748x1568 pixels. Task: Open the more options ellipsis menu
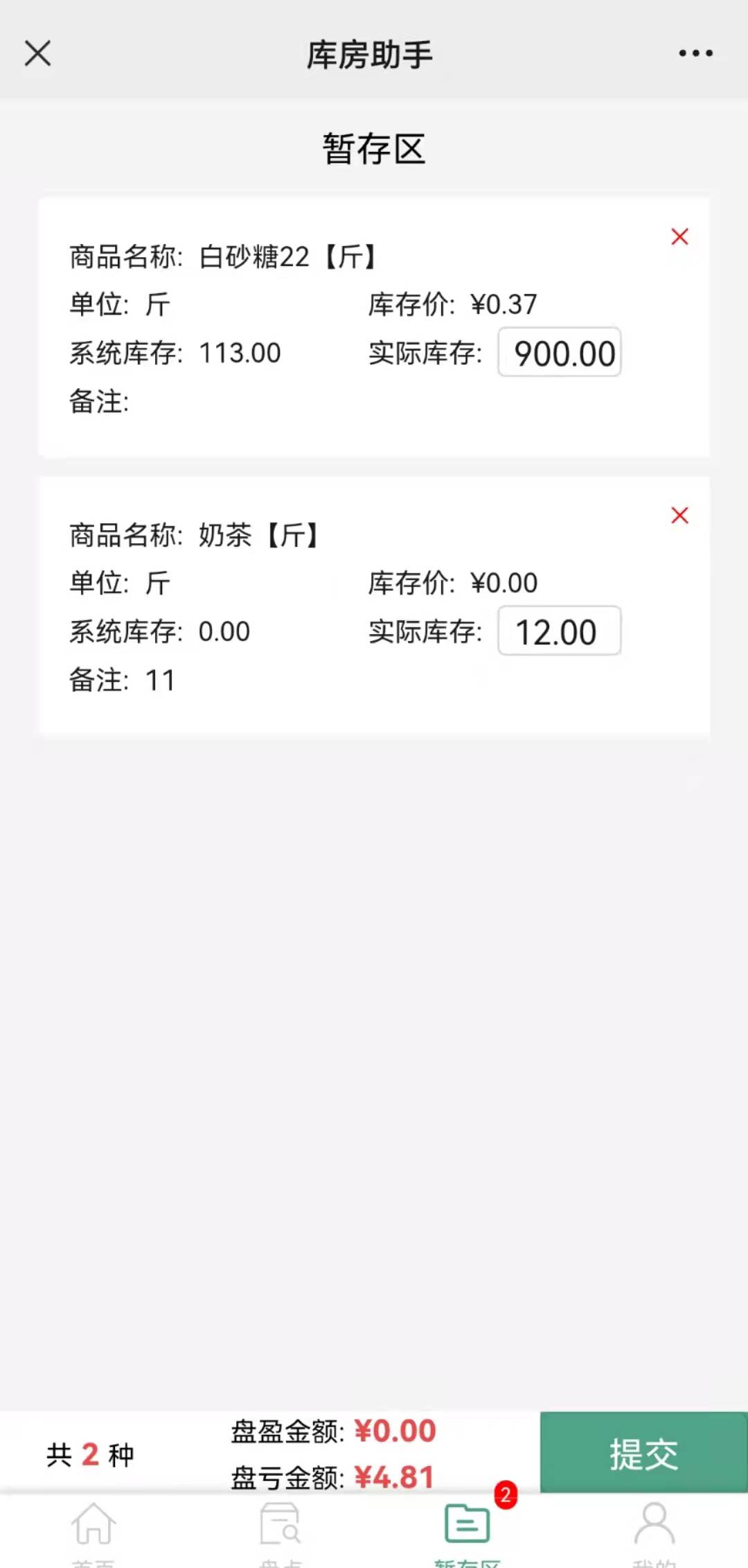pos(697,53)
